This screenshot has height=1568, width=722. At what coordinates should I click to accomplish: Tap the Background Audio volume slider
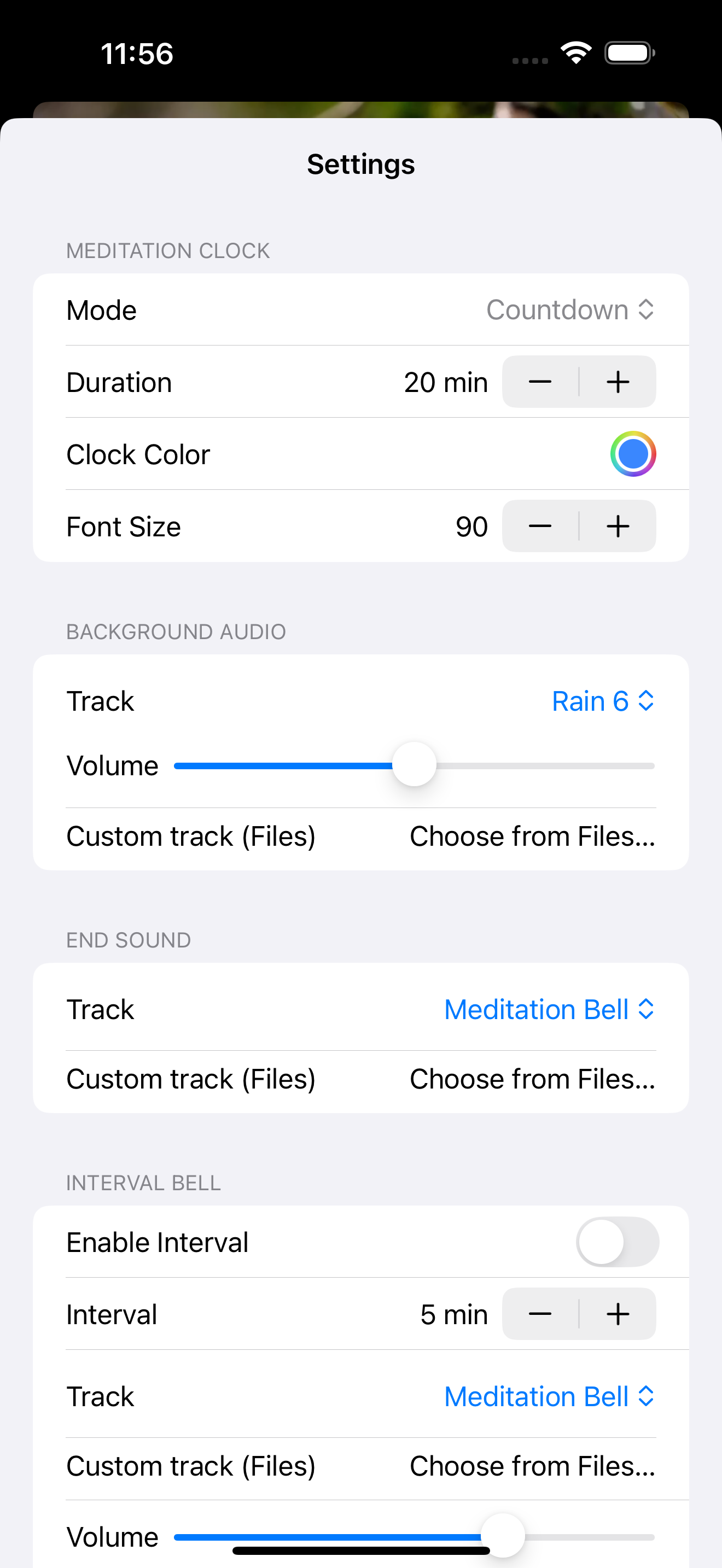pyautogui.click(x=414, y=765)
